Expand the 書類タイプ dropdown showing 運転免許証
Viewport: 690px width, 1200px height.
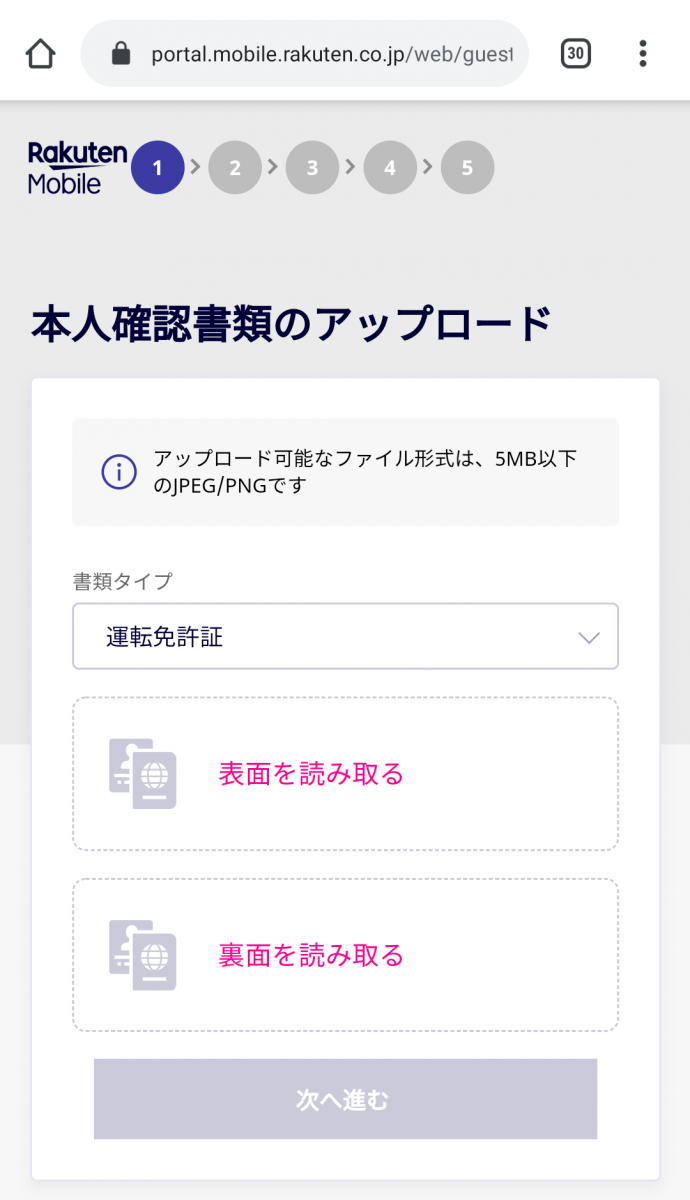tap(345, 636)
